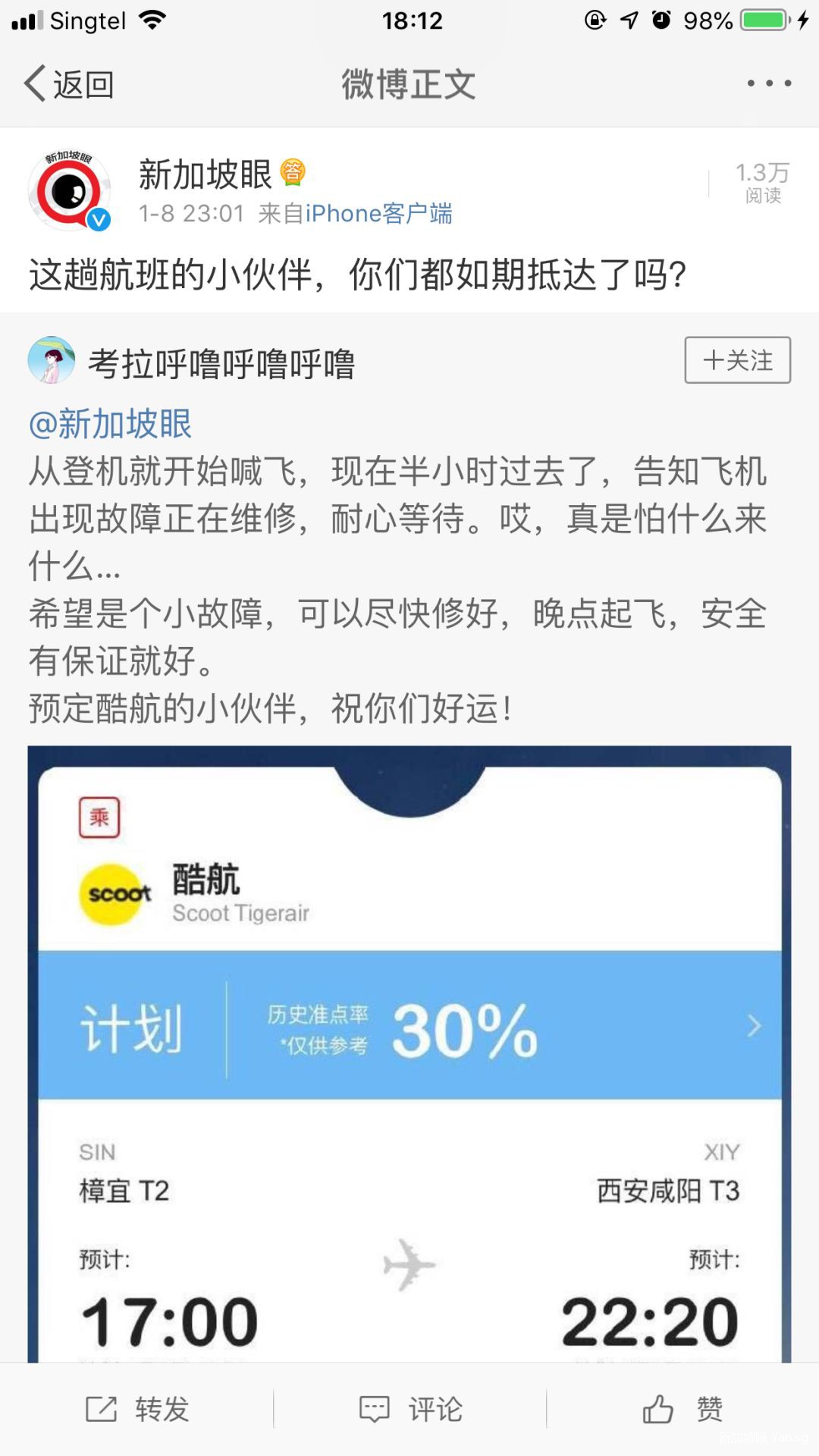Comment on this post via 评论
The width and height of the screenshot is (819, 1456).
click(410, 1409)
